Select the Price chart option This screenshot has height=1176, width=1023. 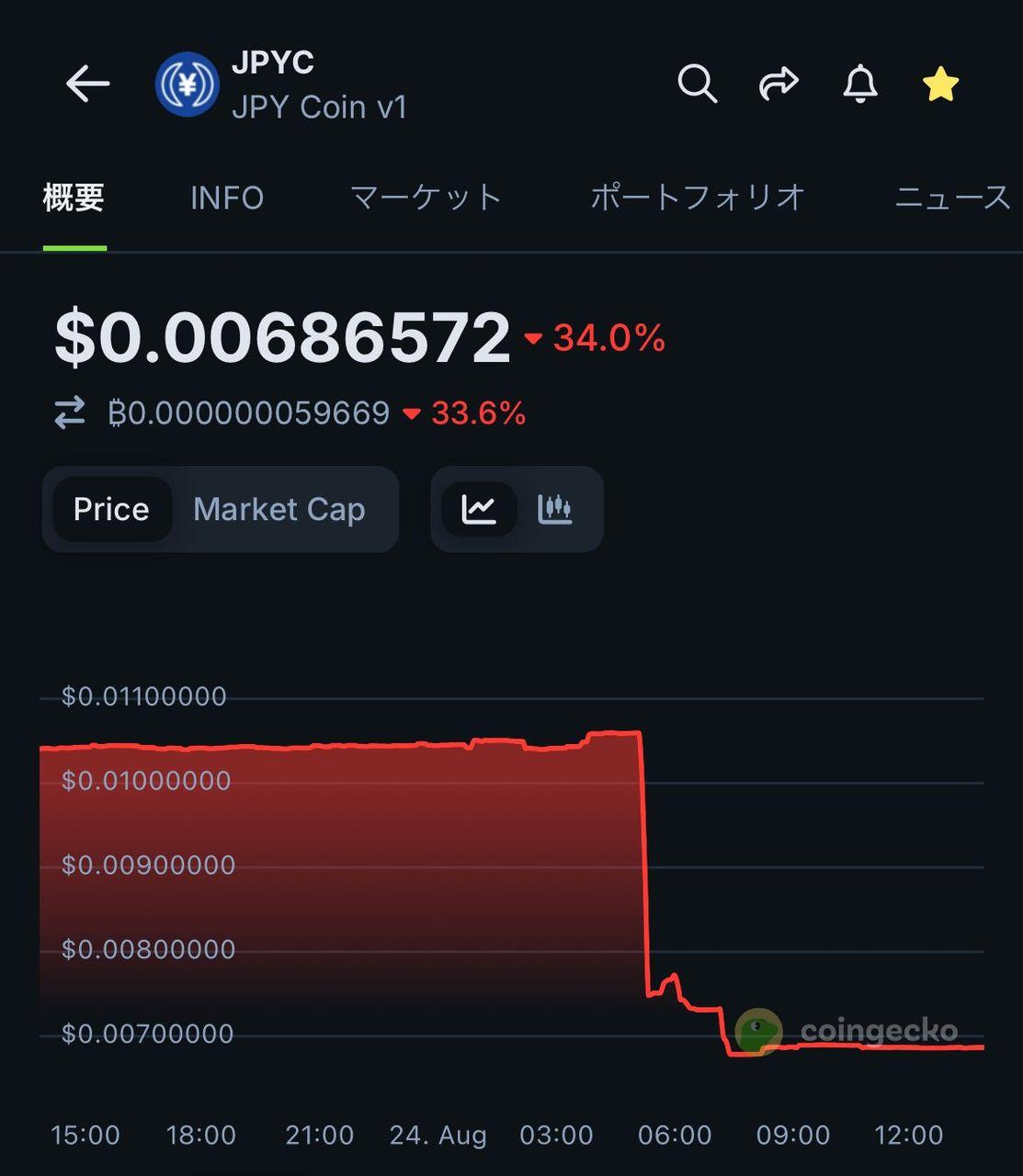point(111,509)
